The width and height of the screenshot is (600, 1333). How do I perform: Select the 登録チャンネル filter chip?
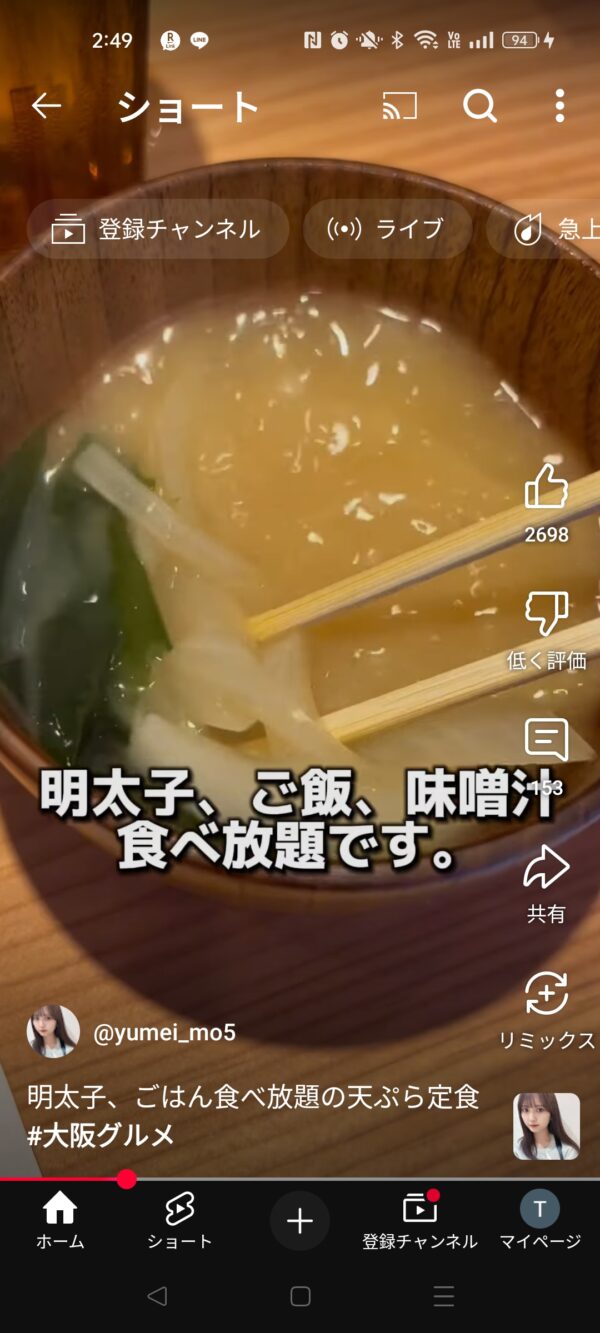158,229
